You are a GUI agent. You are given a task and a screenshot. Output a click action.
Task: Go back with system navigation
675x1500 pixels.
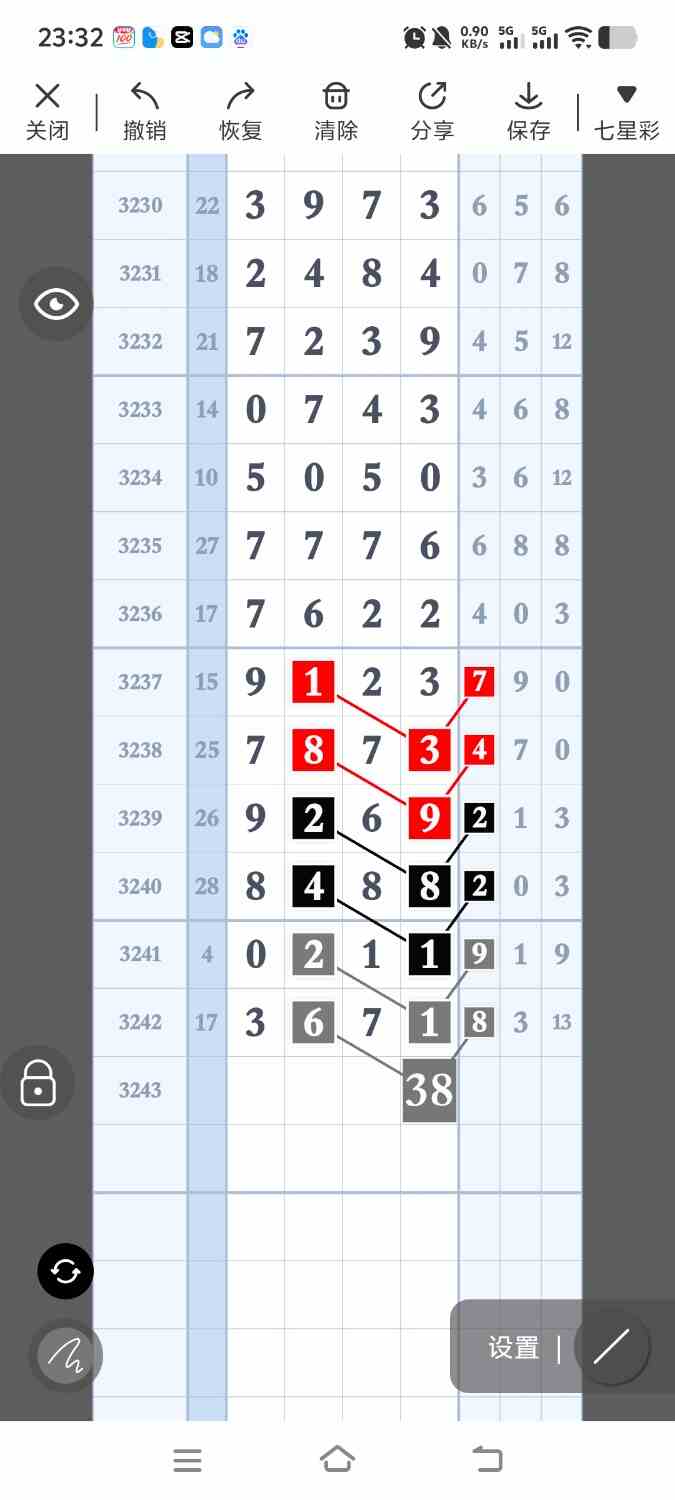click(x=487, y=1460)
